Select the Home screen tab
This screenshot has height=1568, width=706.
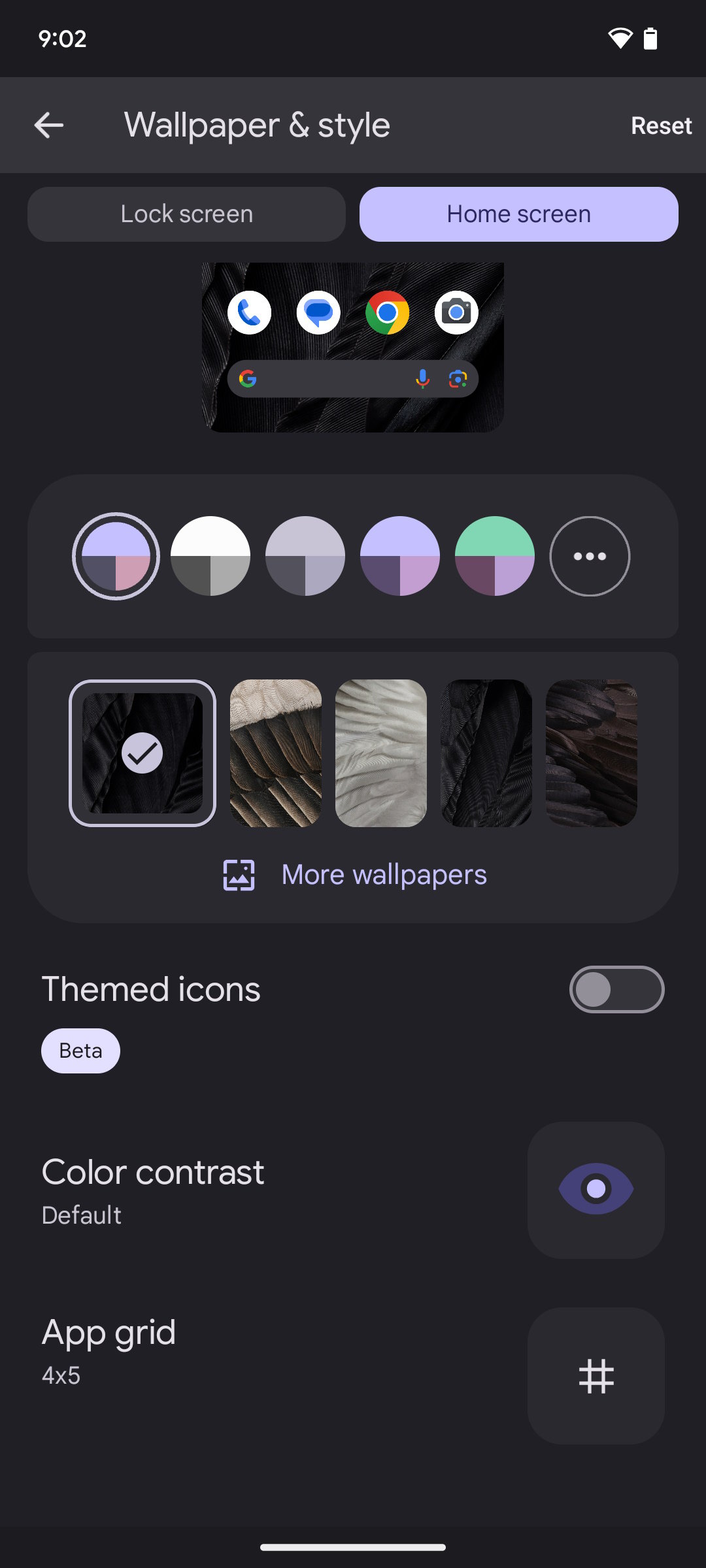518,214
